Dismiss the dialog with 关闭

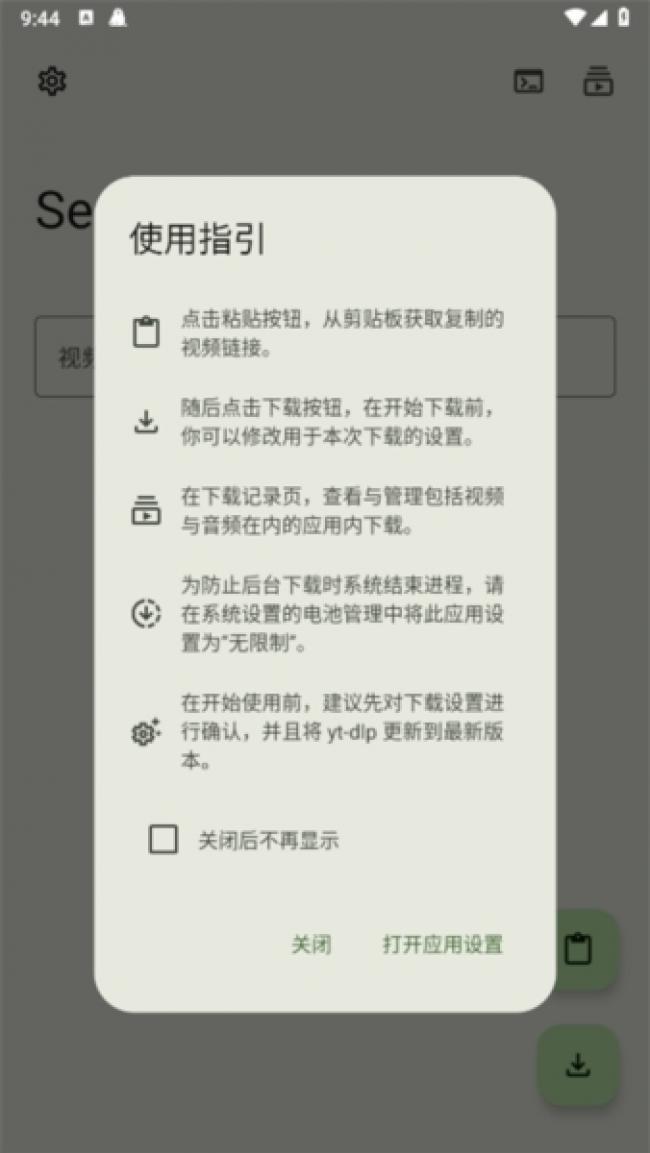pos(311,944)
